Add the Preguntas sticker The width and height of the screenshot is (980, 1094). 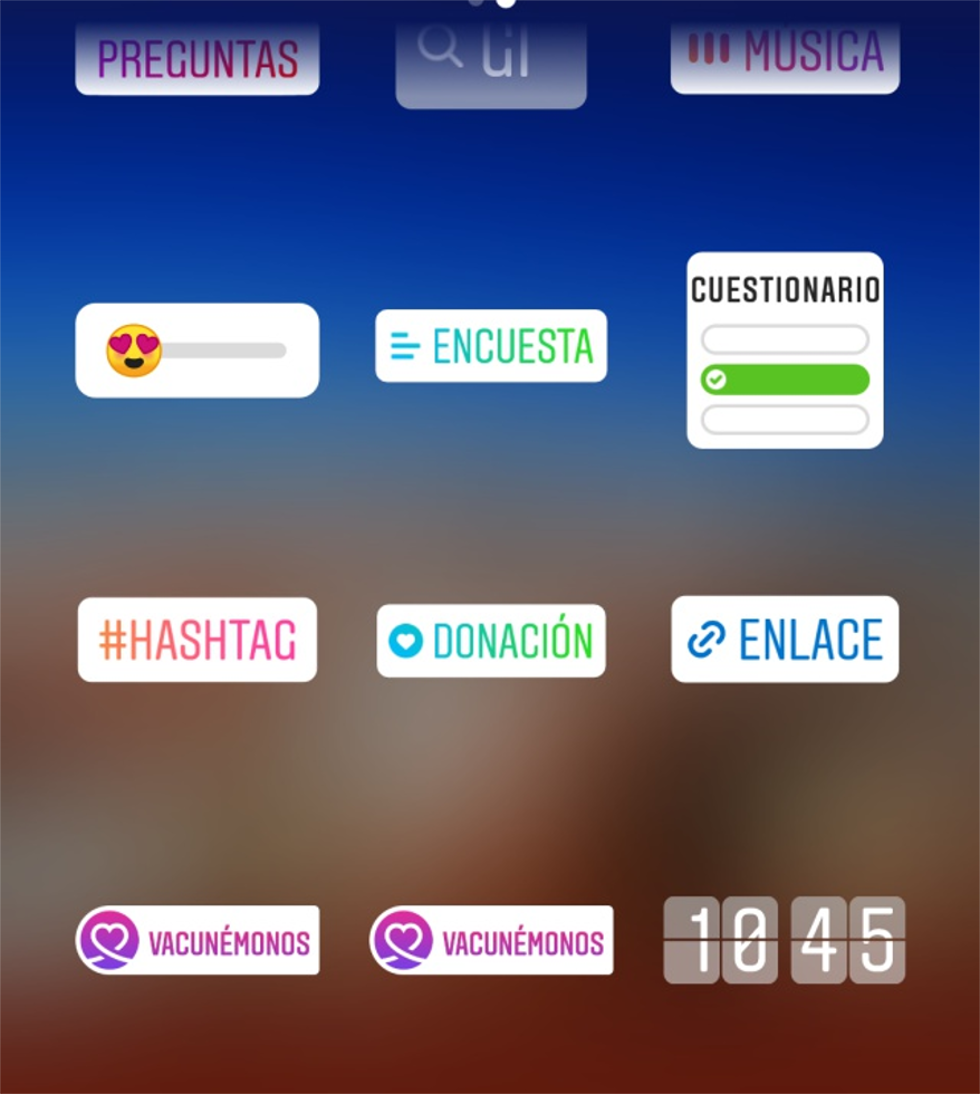pyautogui.click(x=197, y=60)
